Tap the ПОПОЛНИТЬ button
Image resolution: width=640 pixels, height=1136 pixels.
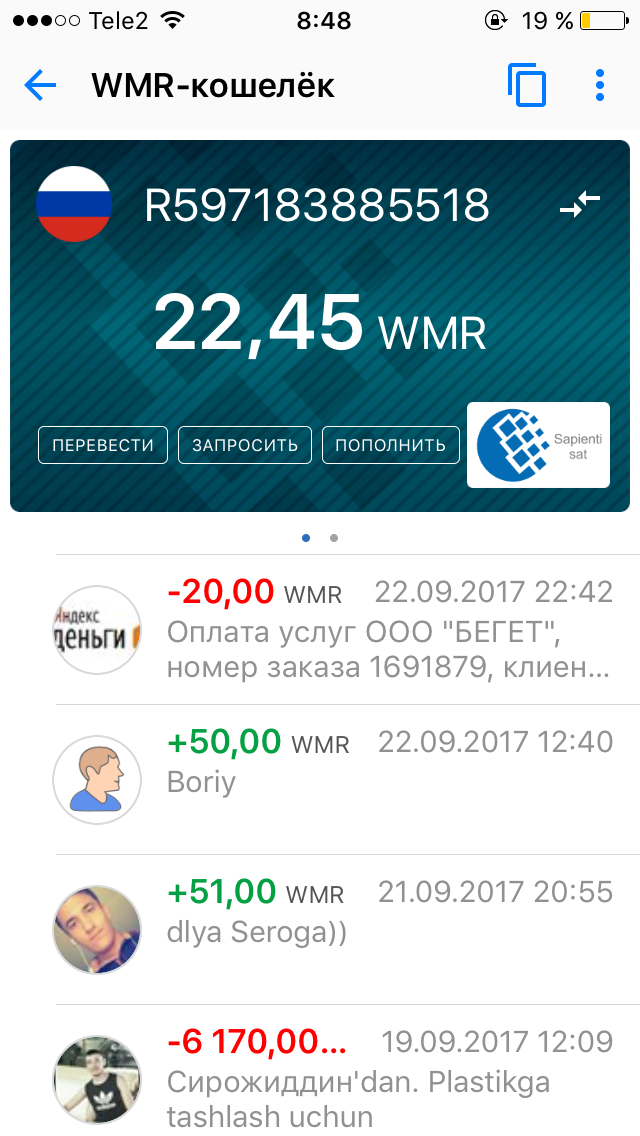[x=390, y=445]
